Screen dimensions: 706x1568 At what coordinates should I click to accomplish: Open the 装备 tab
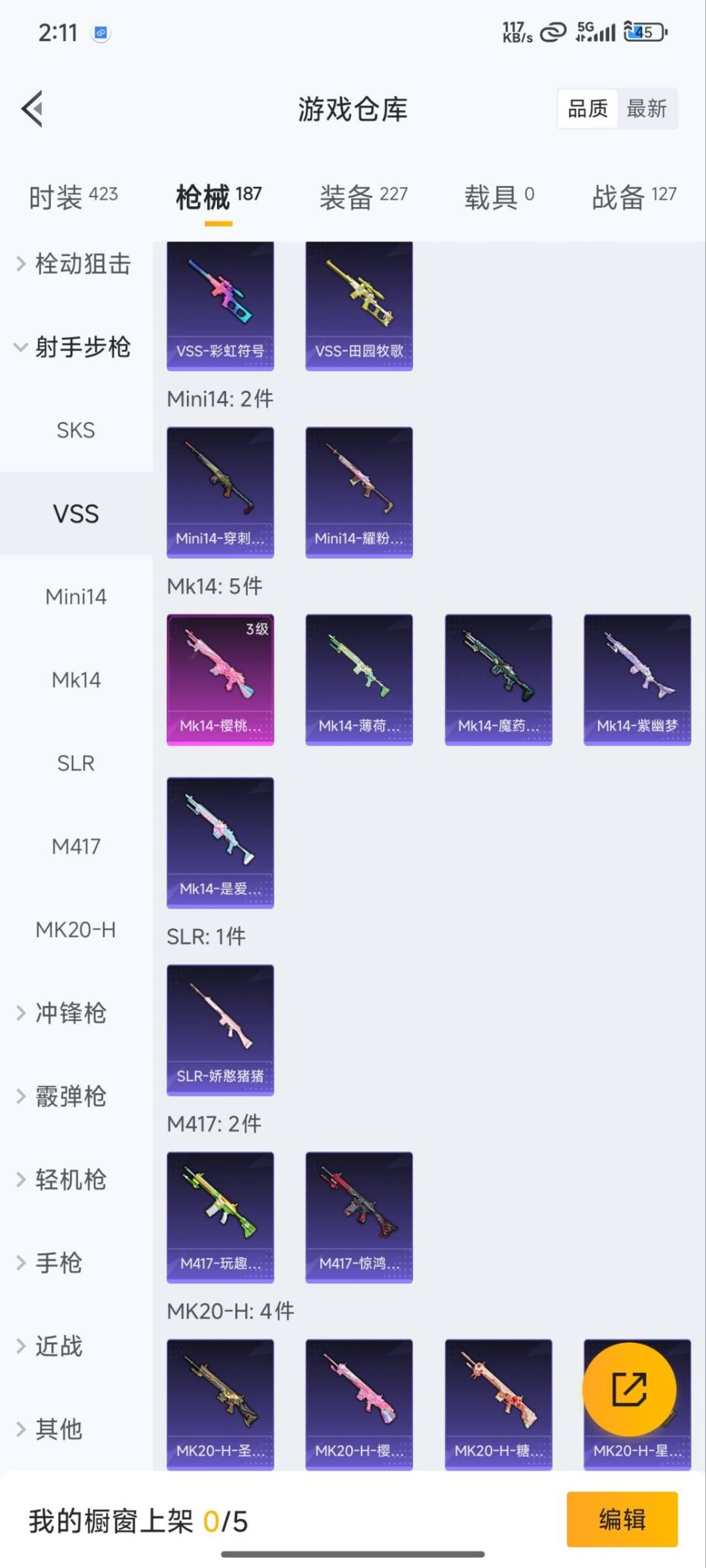pyautogui.click(x=363, y=196)
